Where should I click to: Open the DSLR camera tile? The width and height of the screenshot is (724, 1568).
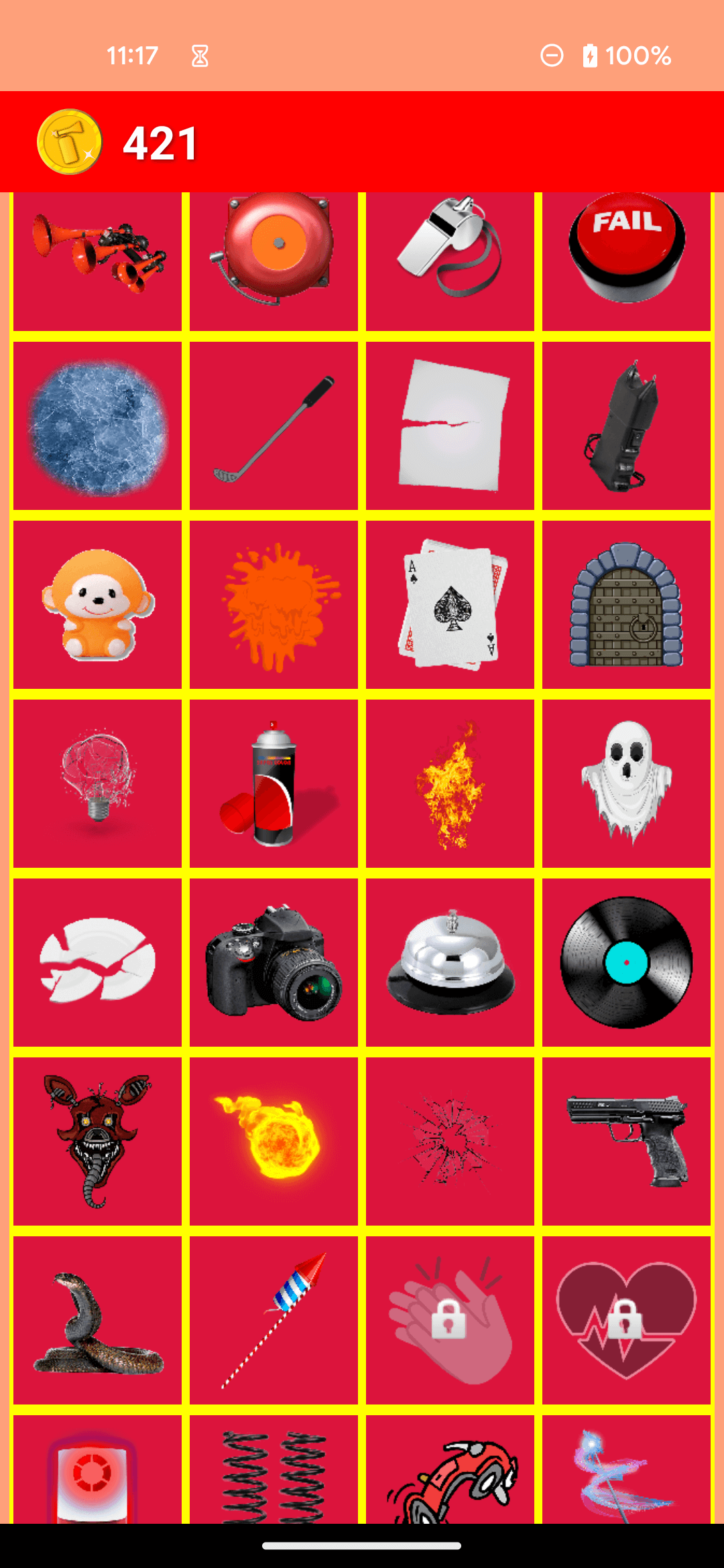(x=274, y=962)
